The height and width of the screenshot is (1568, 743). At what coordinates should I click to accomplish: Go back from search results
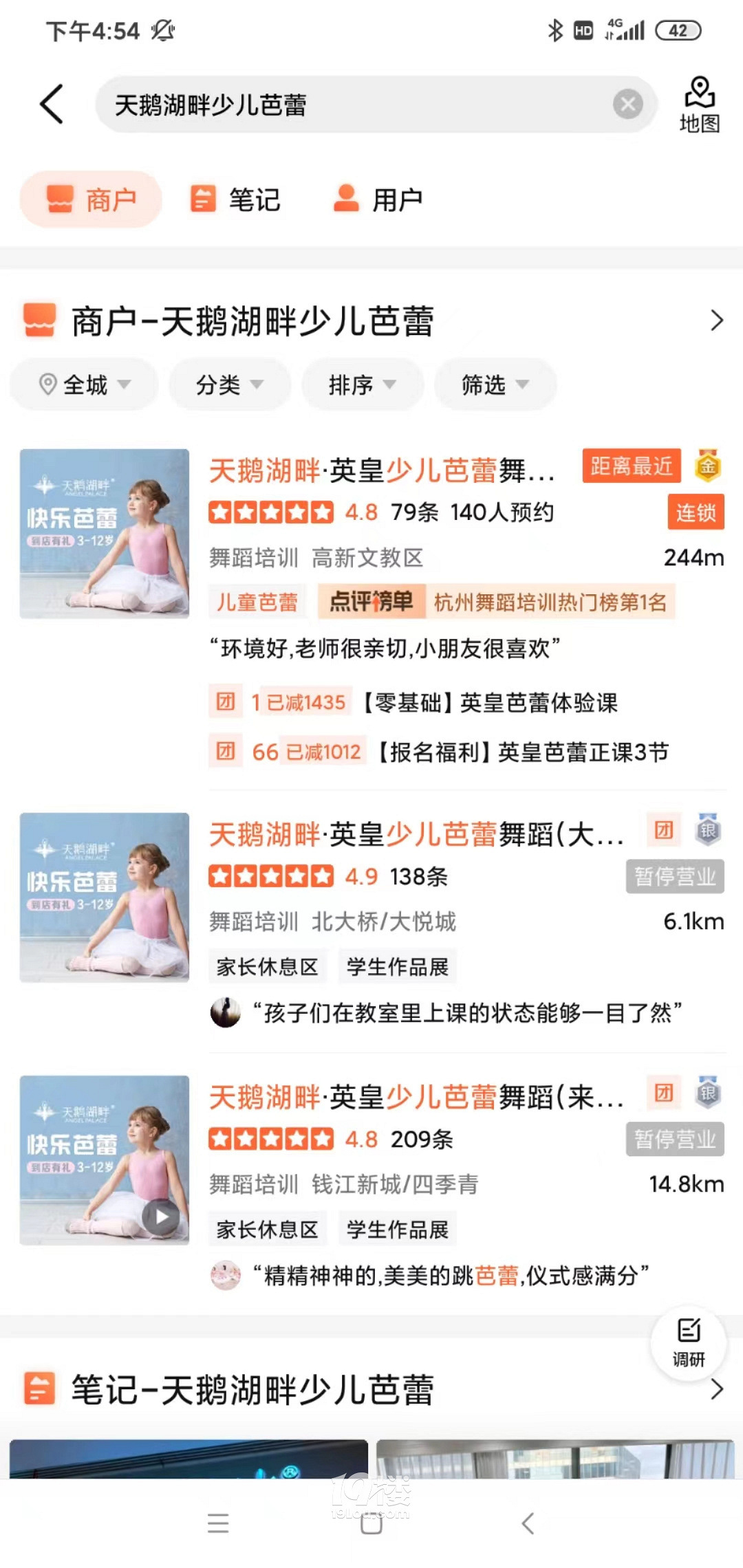pos(52,105)
